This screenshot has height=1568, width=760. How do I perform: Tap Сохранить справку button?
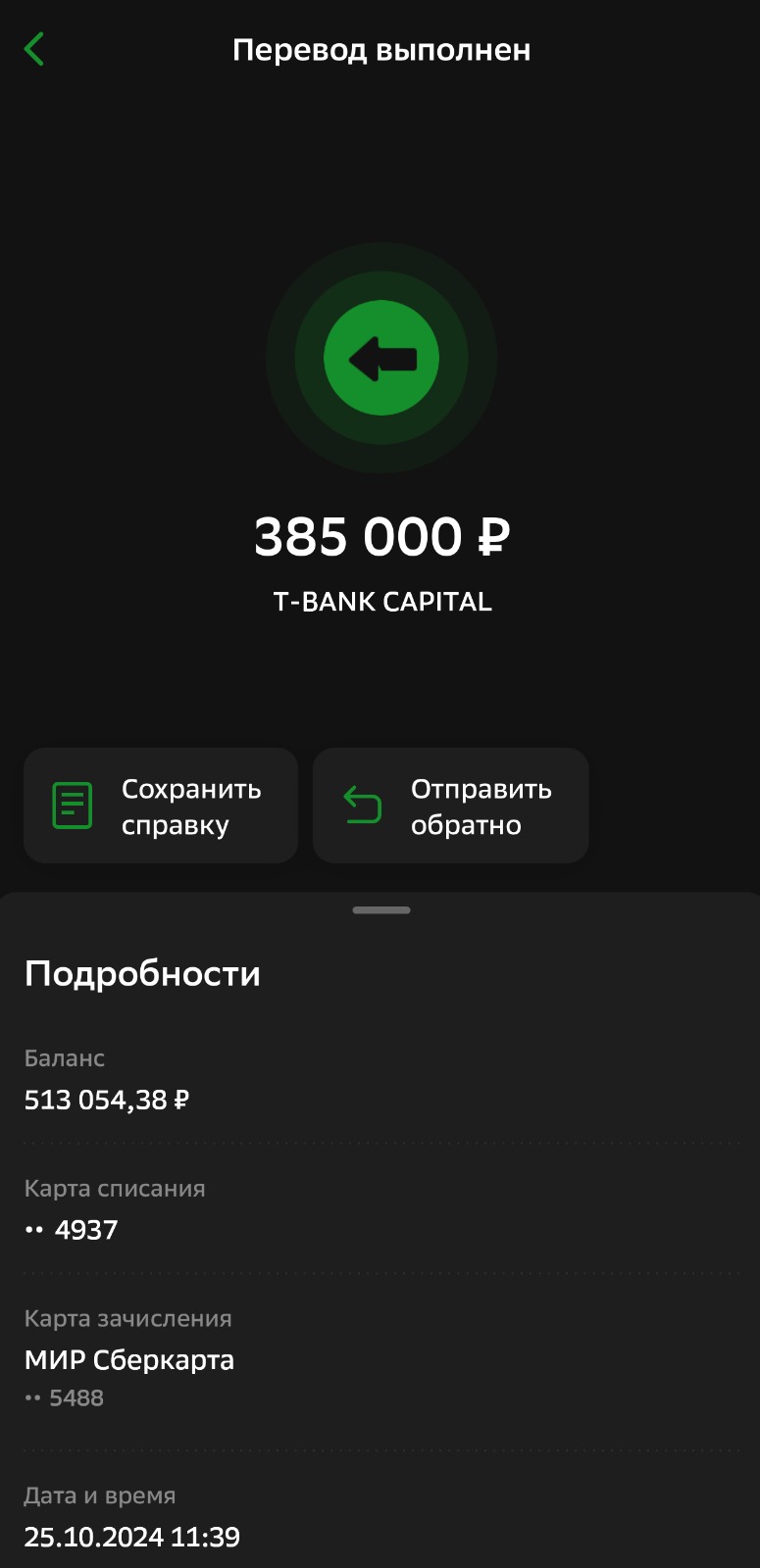161,806
